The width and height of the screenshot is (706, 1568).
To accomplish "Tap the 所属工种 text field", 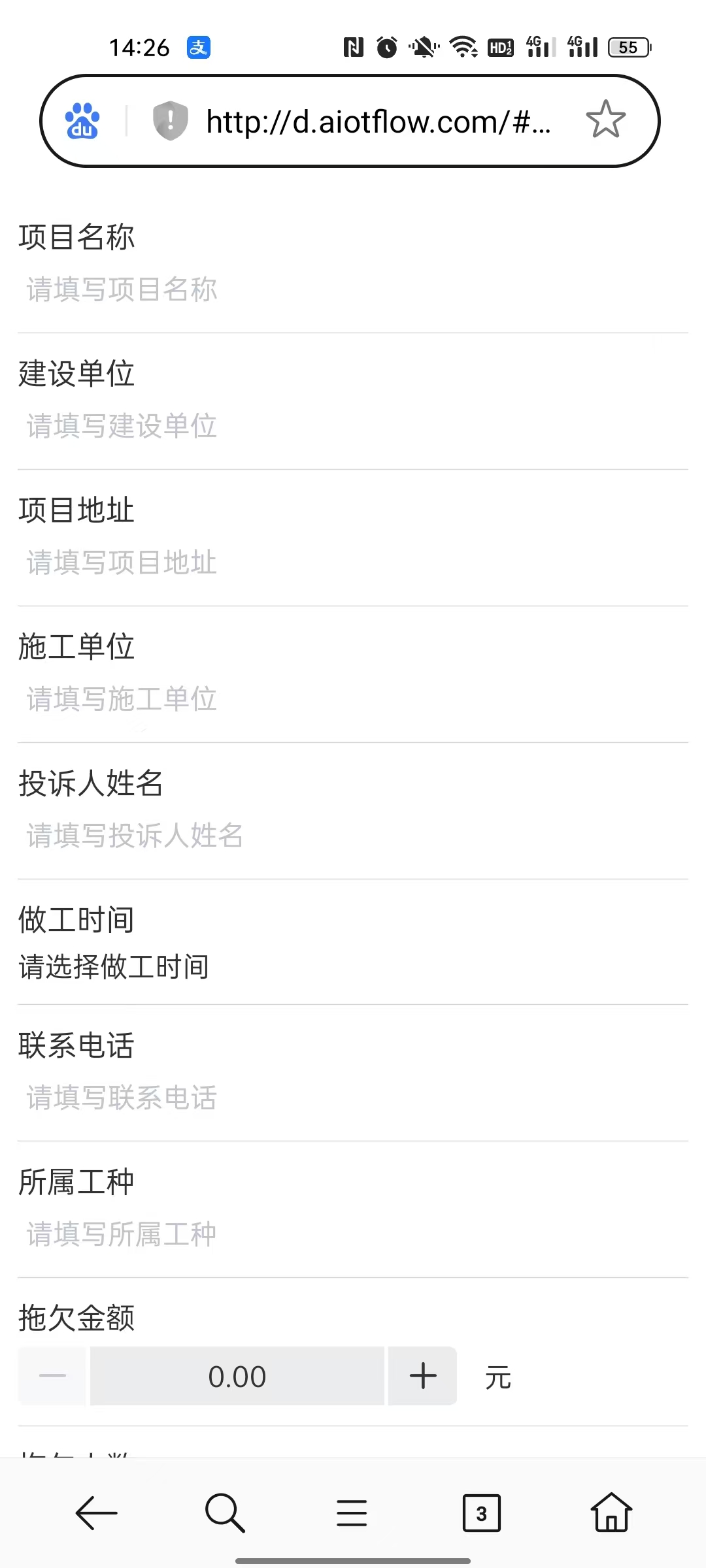I will tap(353, 1234).
